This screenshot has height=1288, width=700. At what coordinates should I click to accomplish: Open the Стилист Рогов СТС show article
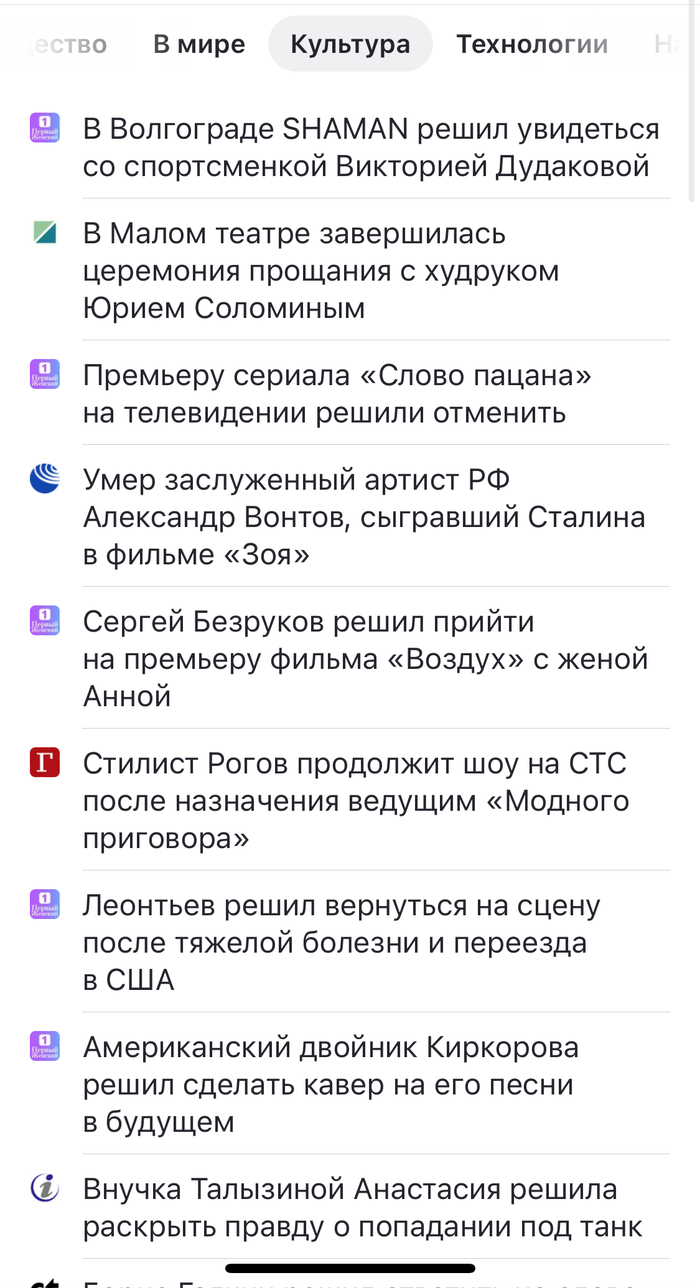click(355, 801)
